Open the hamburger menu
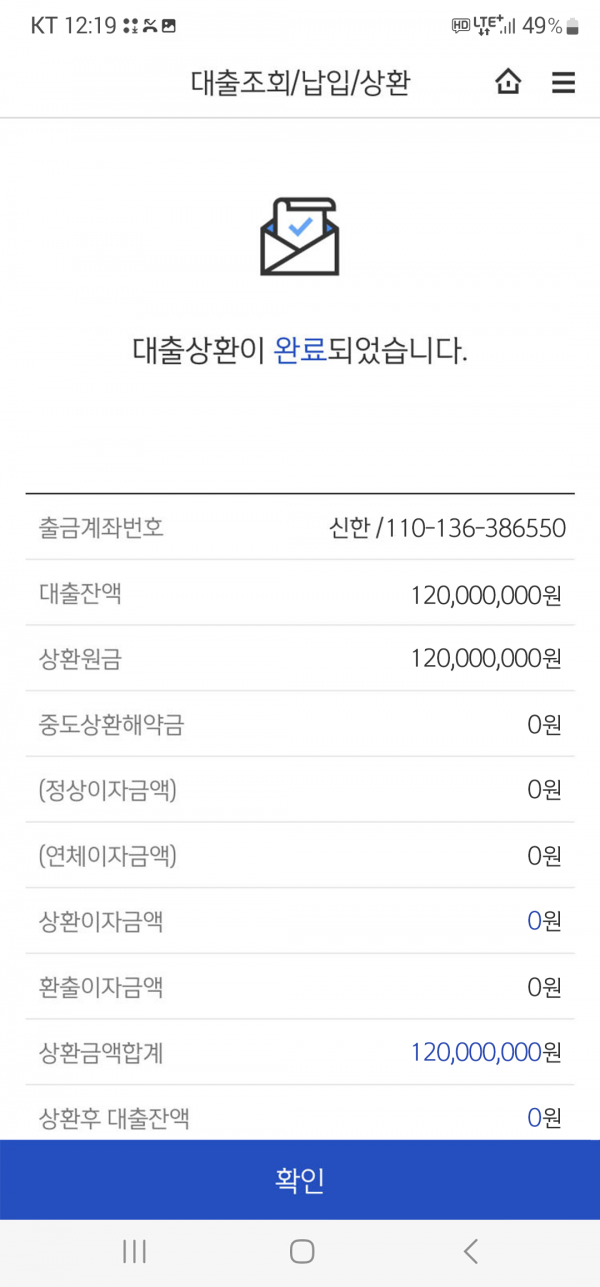Image resolution: width=600 pixels, height=1287 pixels. click(563, 83)
